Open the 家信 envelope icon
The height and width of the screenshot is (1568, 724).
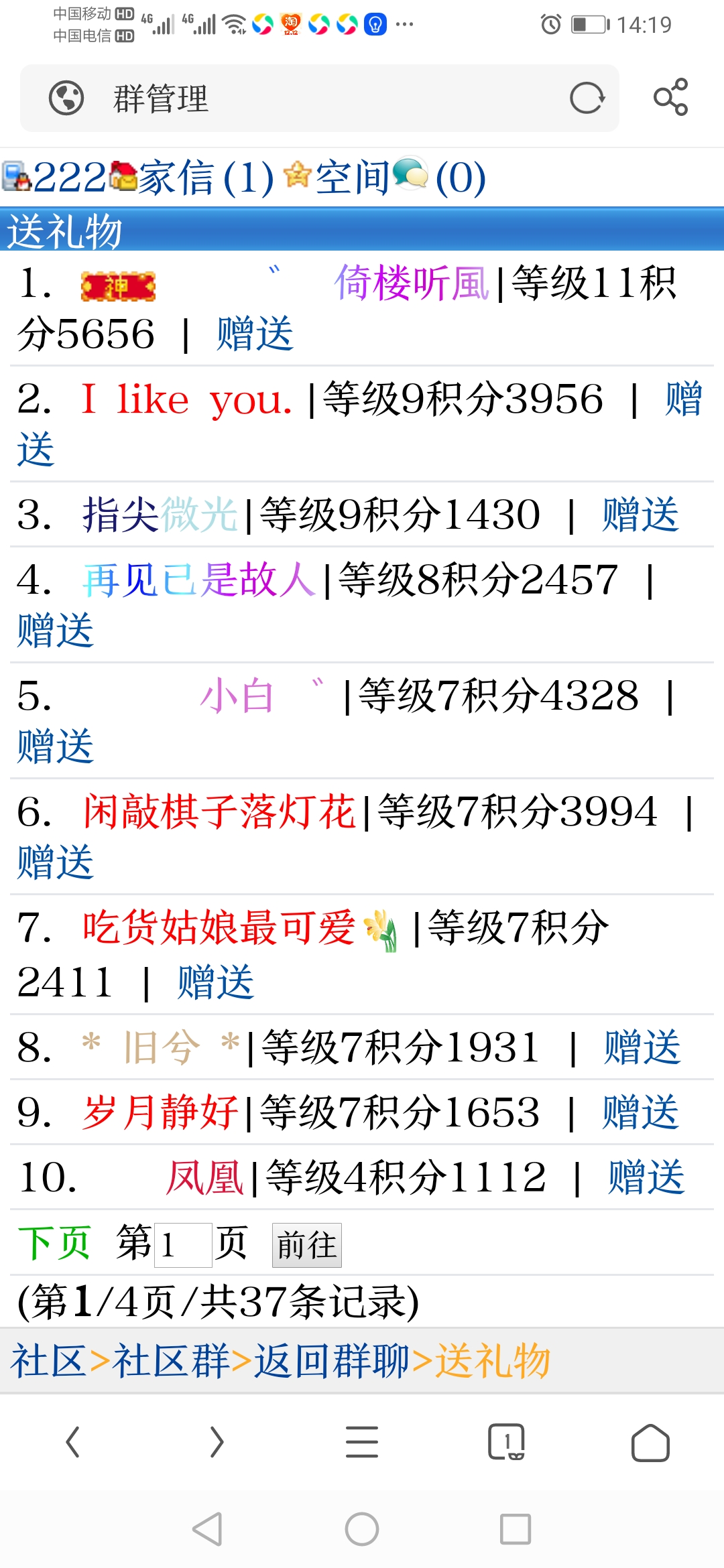click(x=124, y=176)
